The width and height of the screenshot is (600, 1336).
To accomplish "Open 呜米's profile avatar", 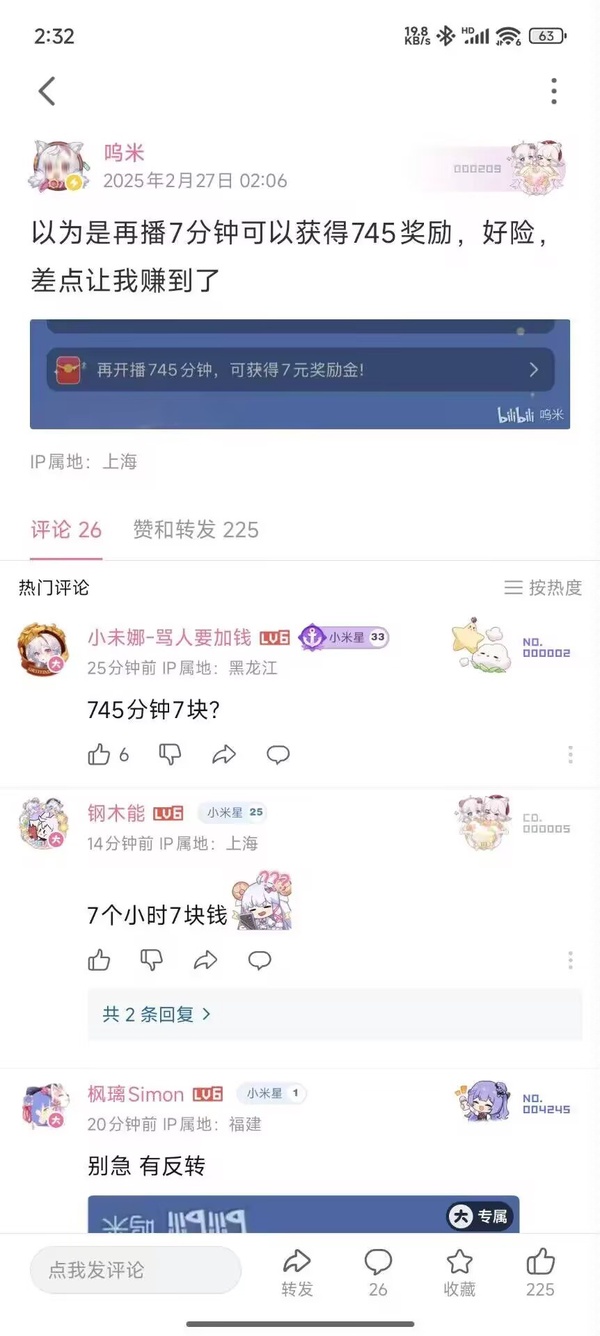I will point(59,166).
